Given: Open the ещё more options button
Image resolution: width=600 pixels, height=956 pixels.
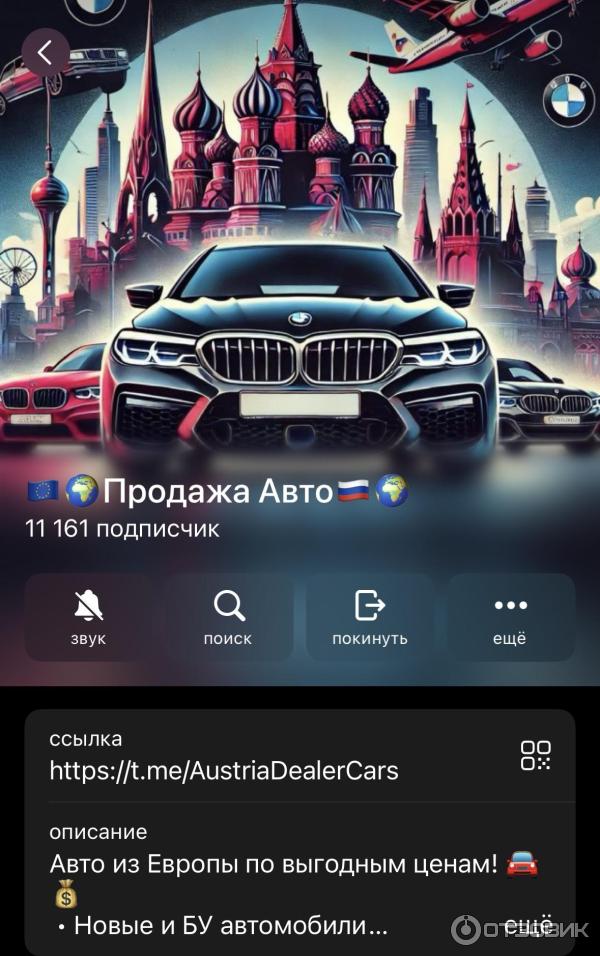Looking at the screenshot, I should 510,617.
